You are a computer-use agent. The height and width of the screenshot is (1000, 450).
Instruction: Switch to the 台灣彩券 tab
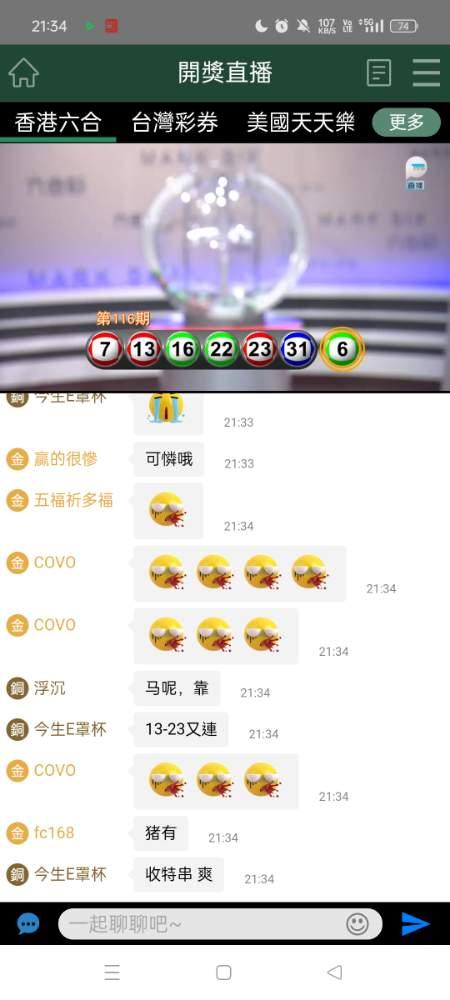175,122
